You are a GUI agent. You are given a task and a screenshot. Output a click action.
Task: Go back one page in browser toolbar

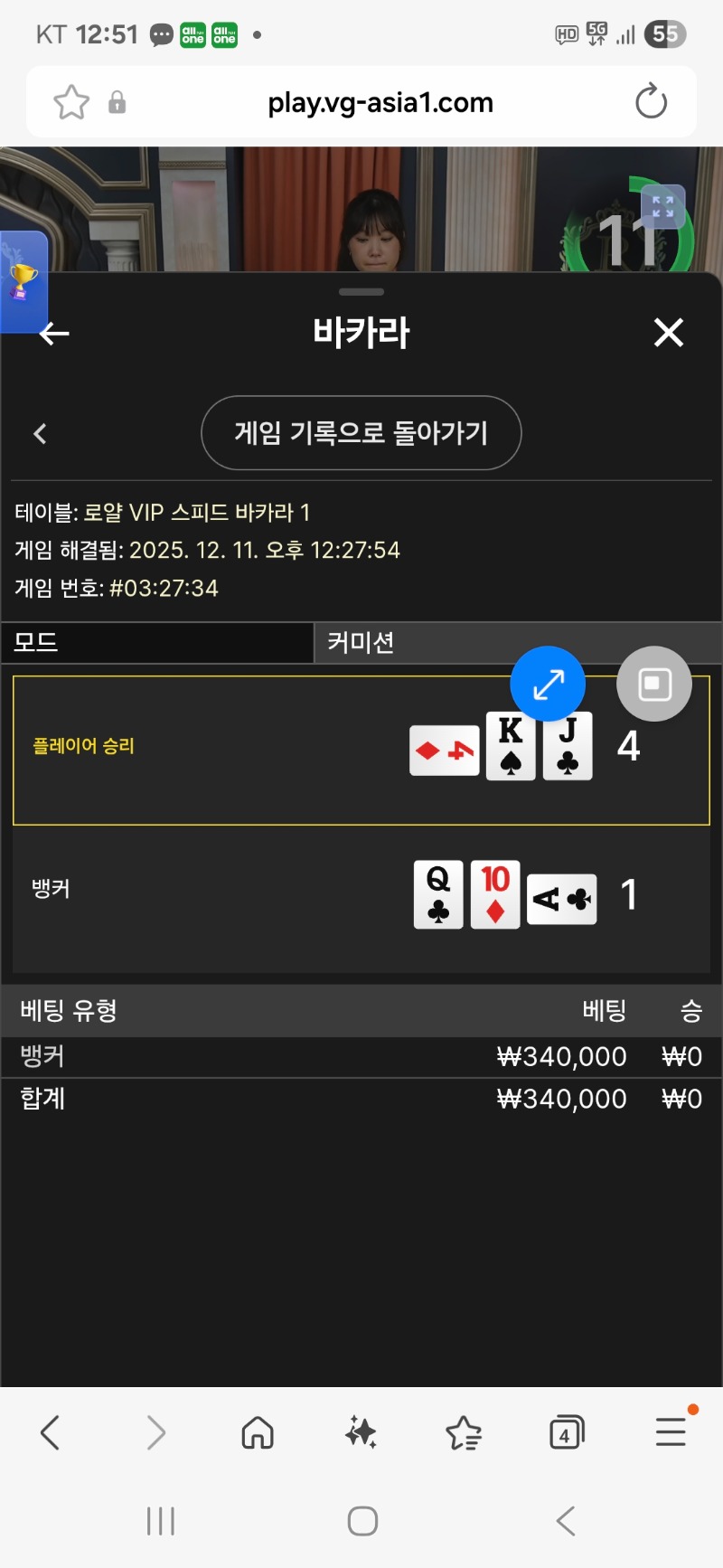pyautogui.click(x=51, y=1432)
